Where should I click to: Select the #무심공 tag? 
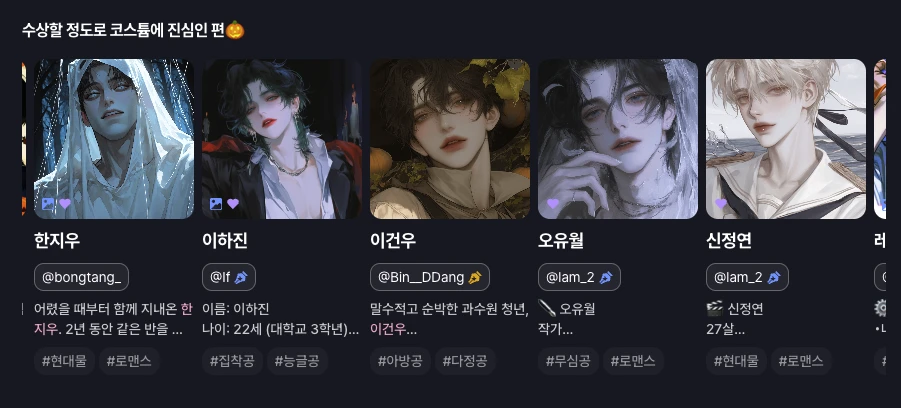[570, 361]
